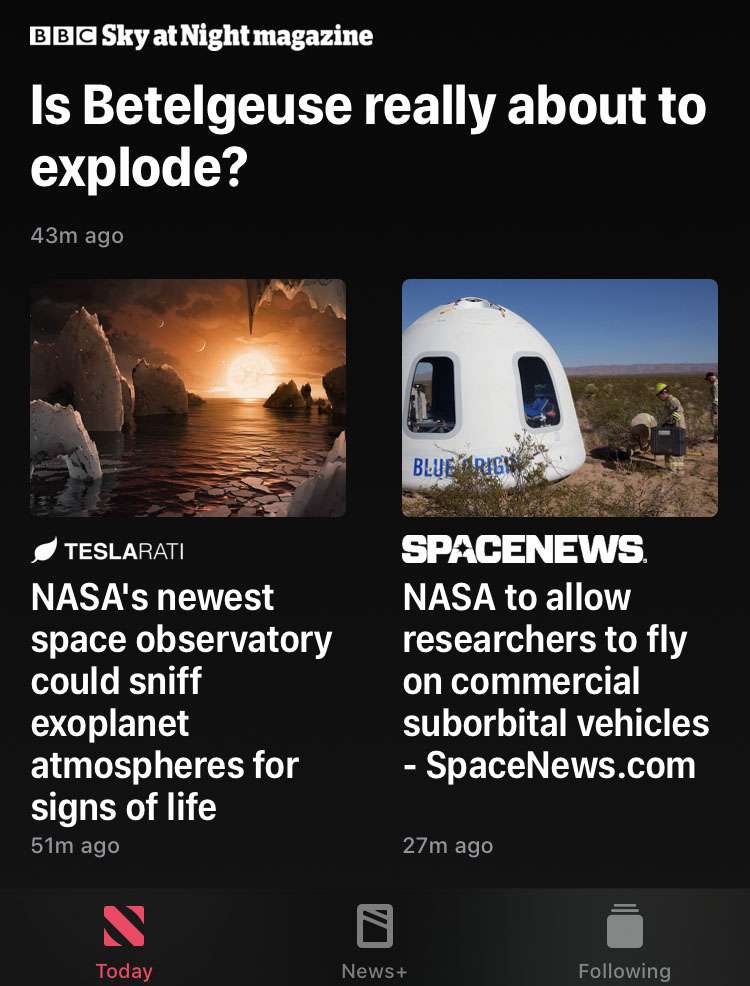Viewport: 750px width, 986px height.
Task: Switch to the Today tab
Action: [x=124, y=941]
